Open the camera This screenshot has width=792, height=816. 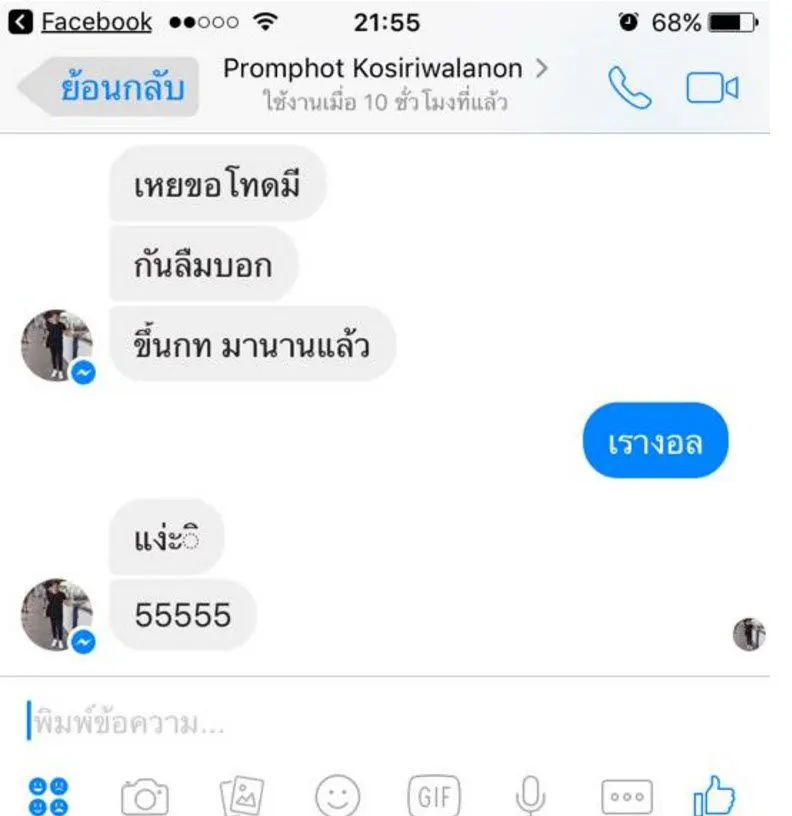(144, 796)
